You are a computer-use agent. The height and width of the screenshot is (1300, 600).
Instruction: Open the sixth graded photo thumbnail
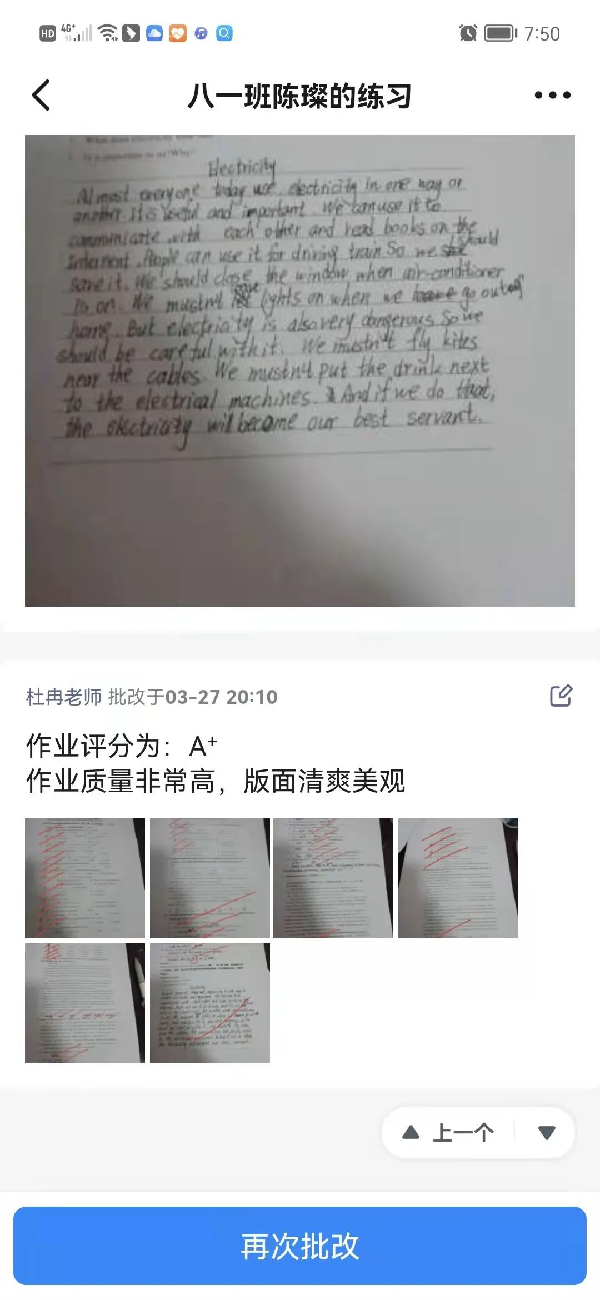(x=210, y=1002)
